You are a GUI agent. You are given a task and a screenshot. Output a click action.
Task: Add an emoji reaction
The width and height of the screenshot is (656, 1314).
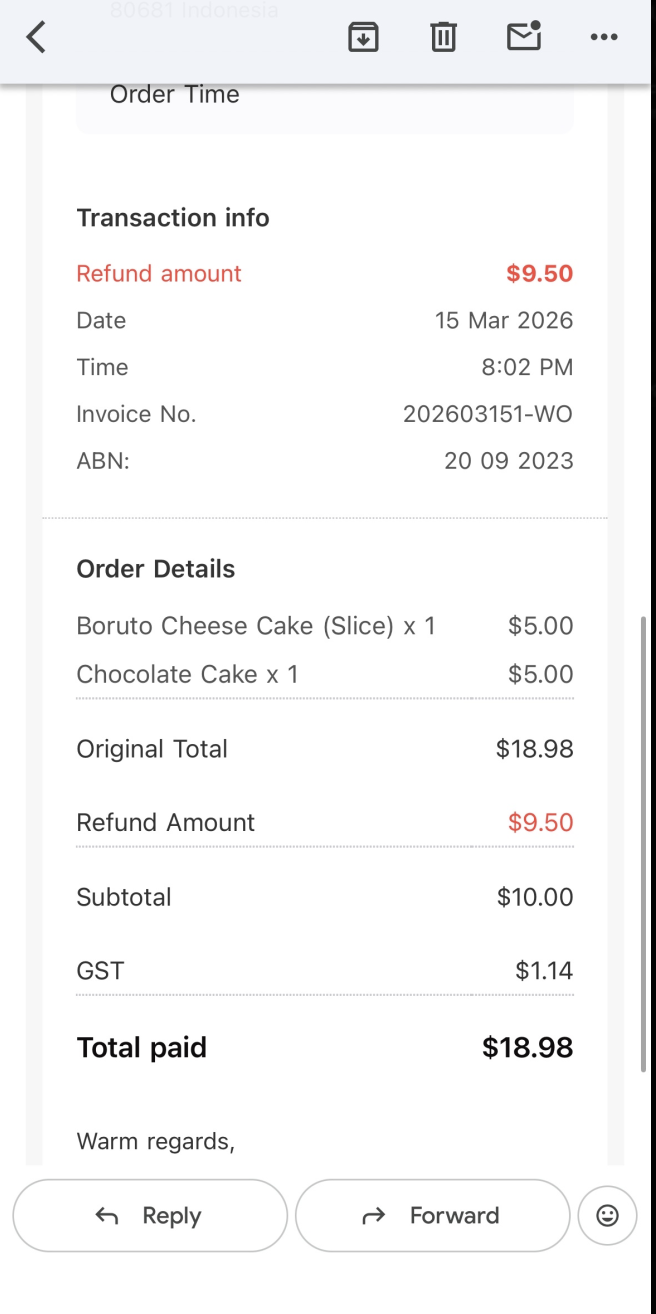coord(607,1215)
